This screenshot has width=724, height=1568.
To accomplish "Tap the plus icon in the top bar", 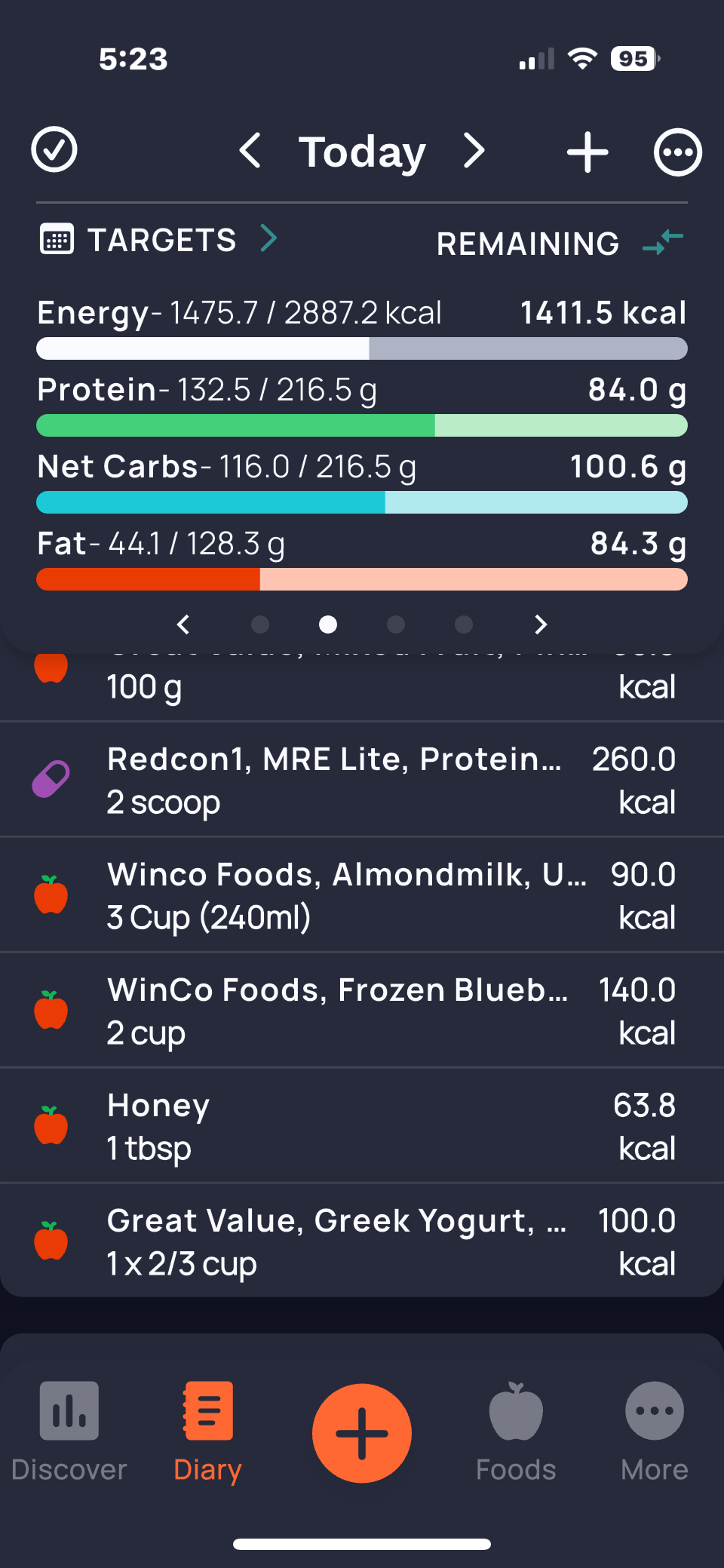I will (587, 152).
